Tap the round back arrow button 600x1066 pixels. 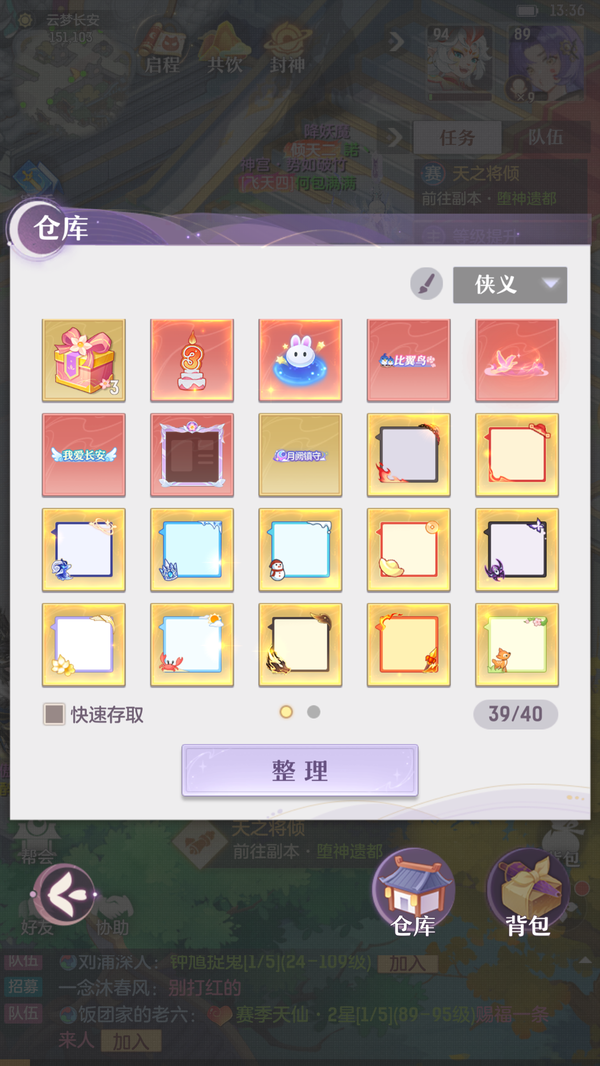[64, 893]
